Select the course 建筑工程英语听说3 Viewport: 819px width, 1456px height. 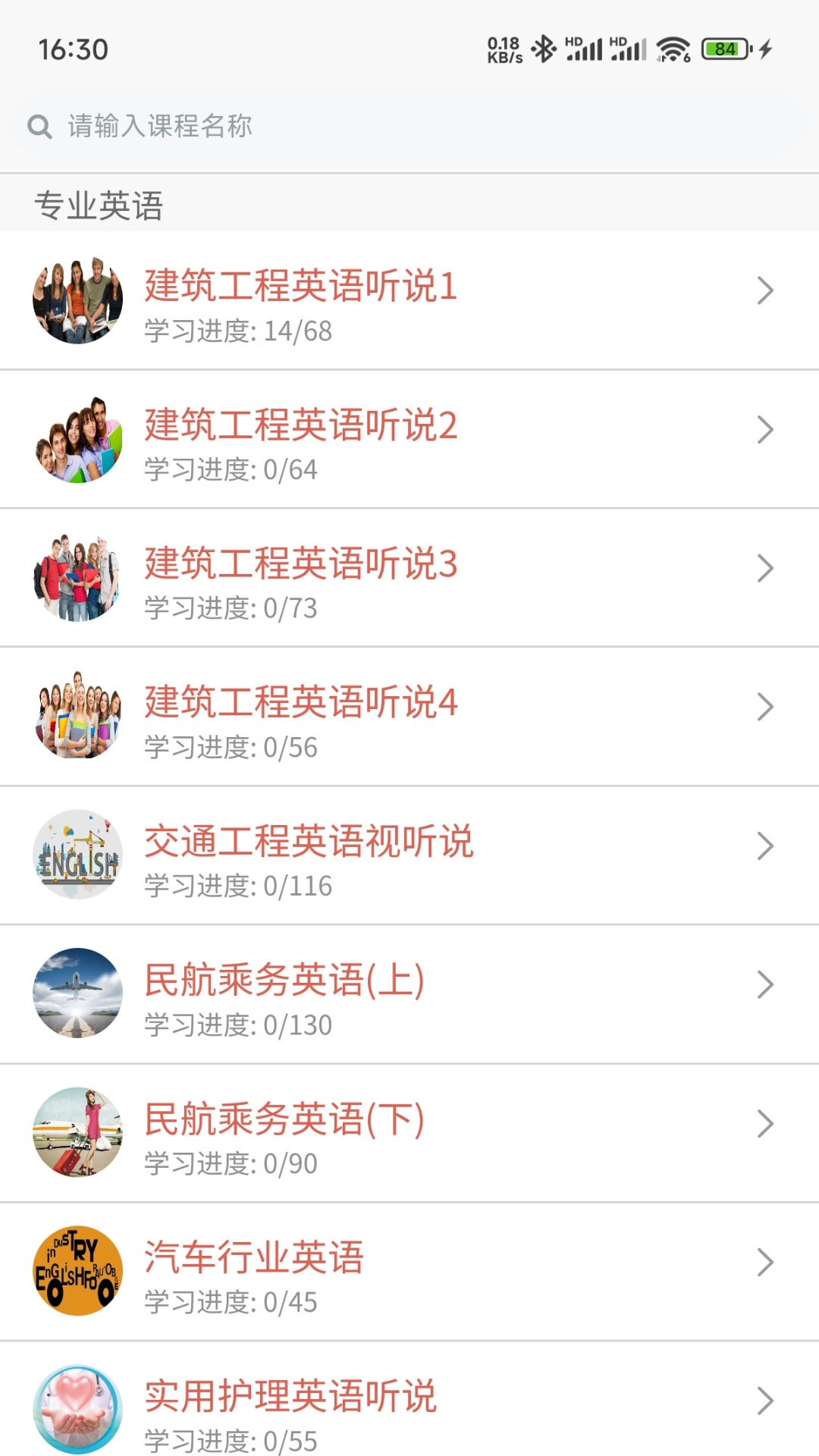coord(409,579)
